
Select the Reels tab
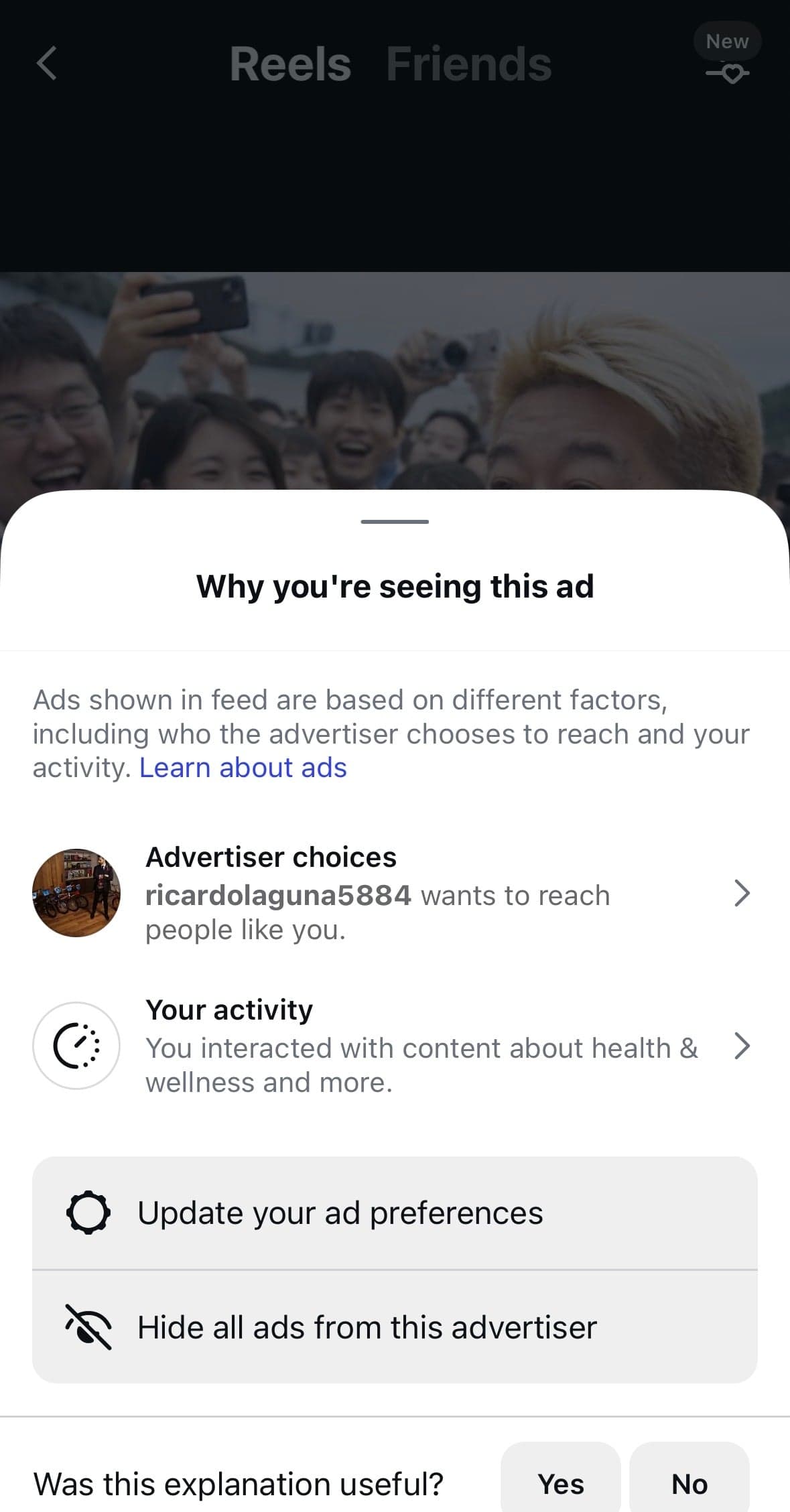(x=290, y=64)
